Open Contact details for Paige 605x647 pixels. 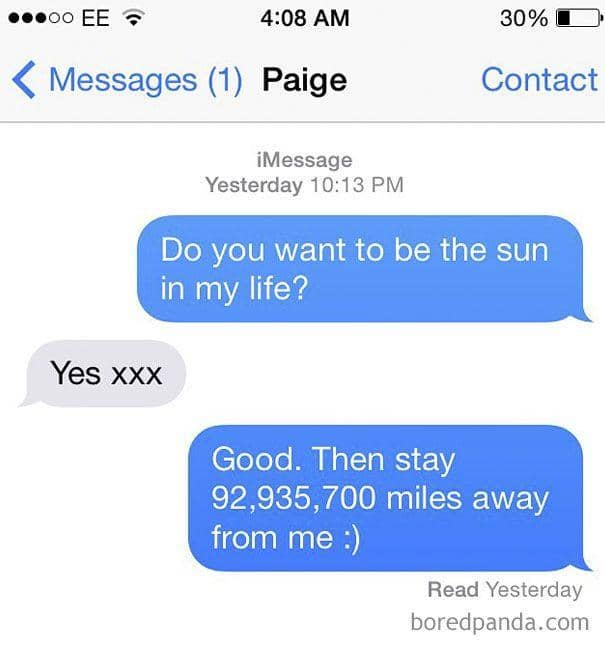tap(538, 80)
